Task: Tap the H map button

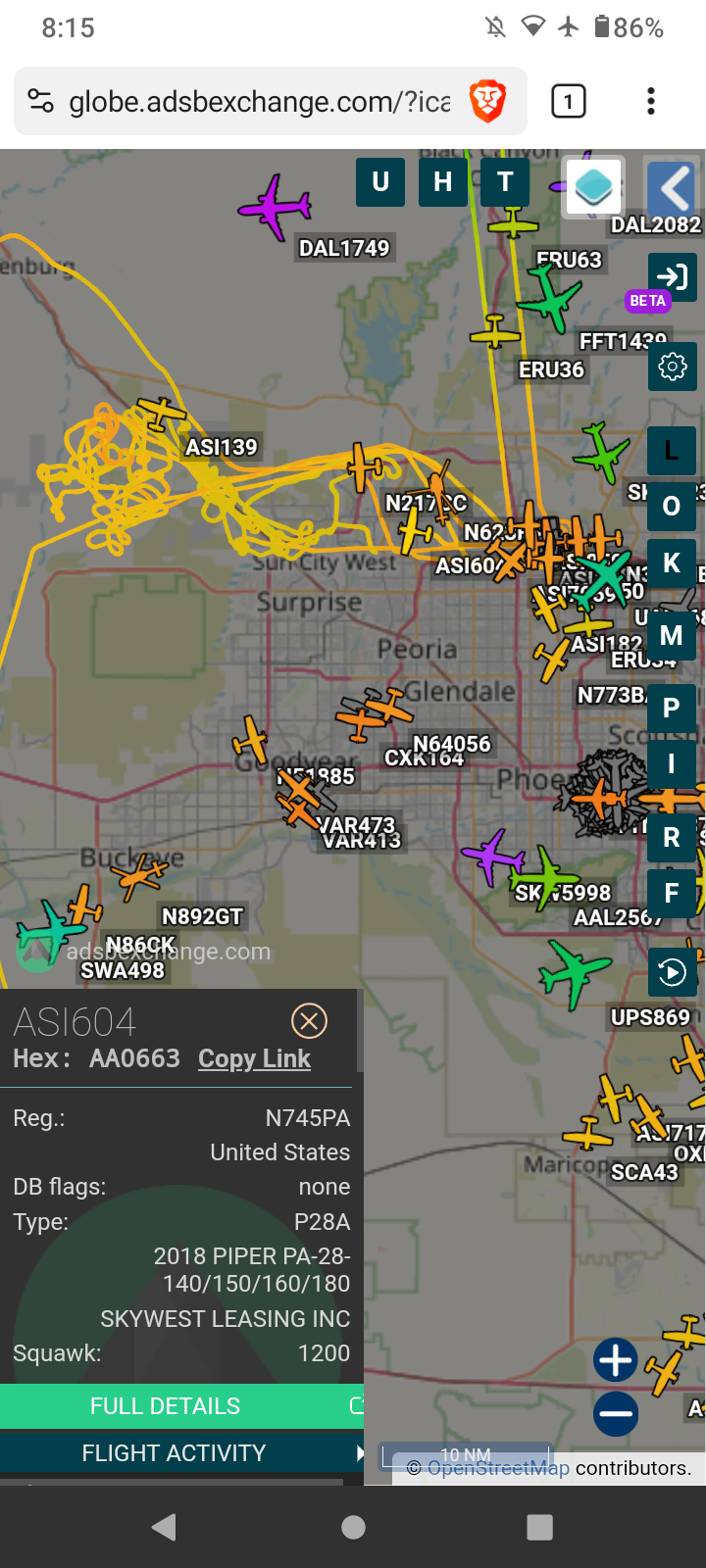Action: click(443, 181)
